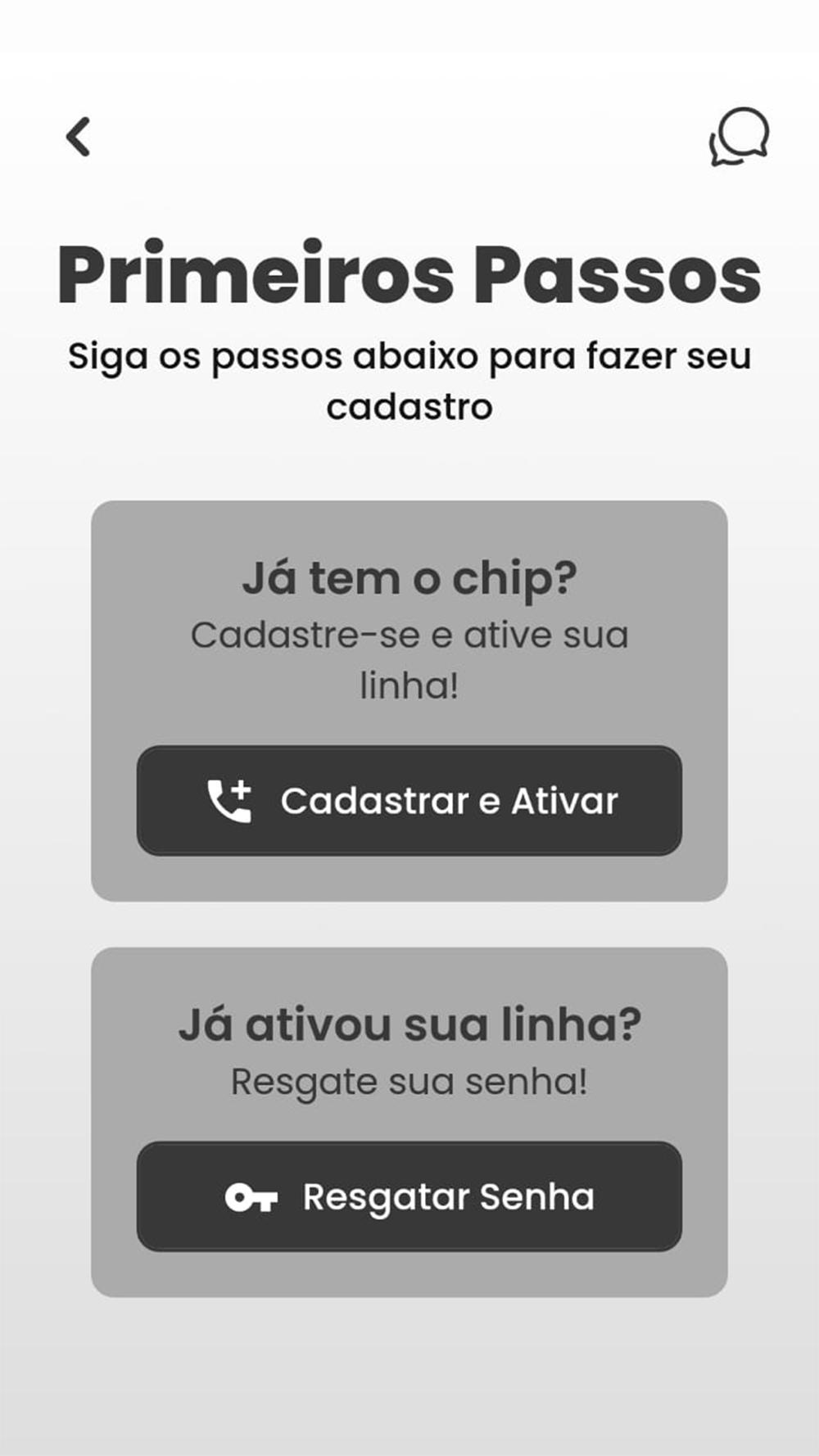This screenshot has width=819, height=1456.
Task: Tap the Cadastrar e Ativar button
Action: pos(409,801)
